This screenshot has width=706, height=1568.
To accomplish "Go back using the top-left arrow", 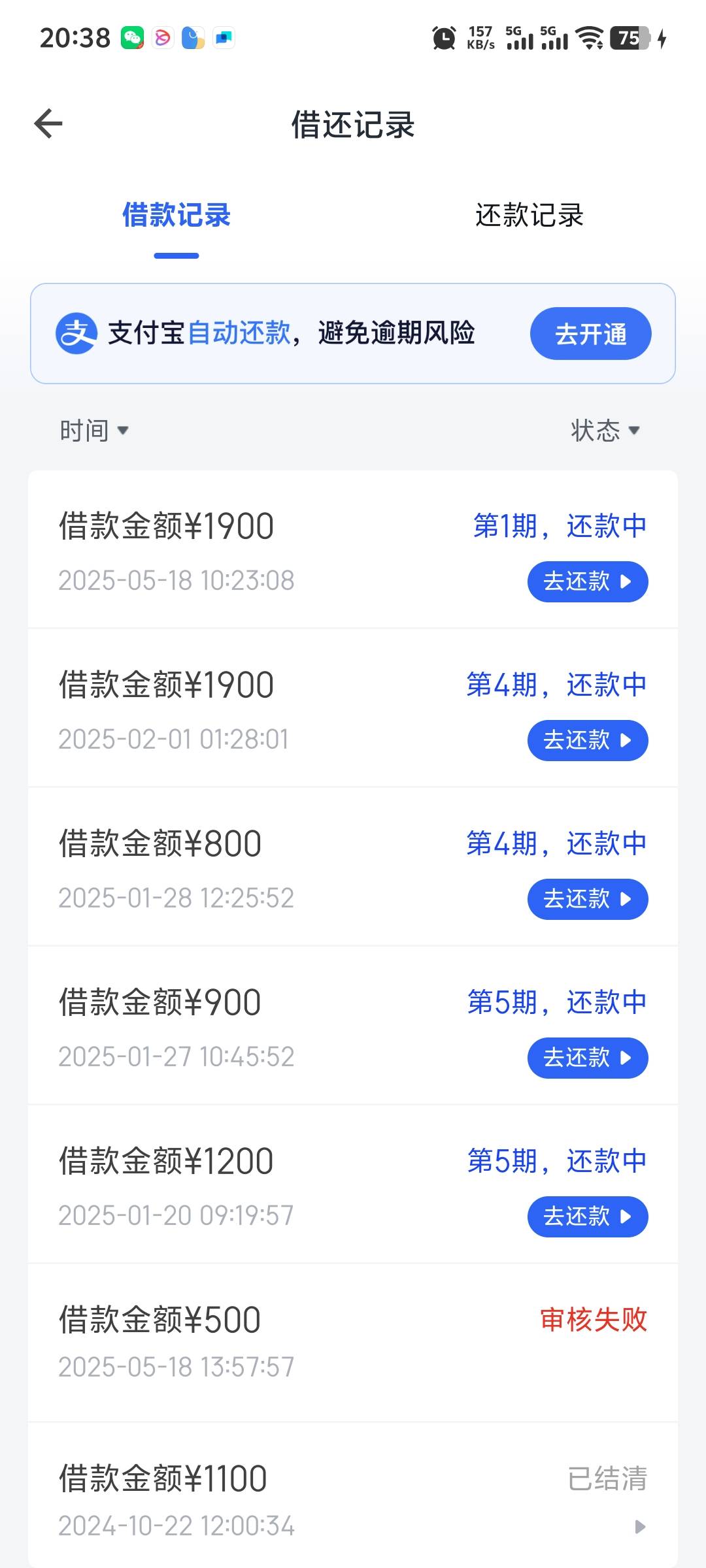I will tap(48, 124).
